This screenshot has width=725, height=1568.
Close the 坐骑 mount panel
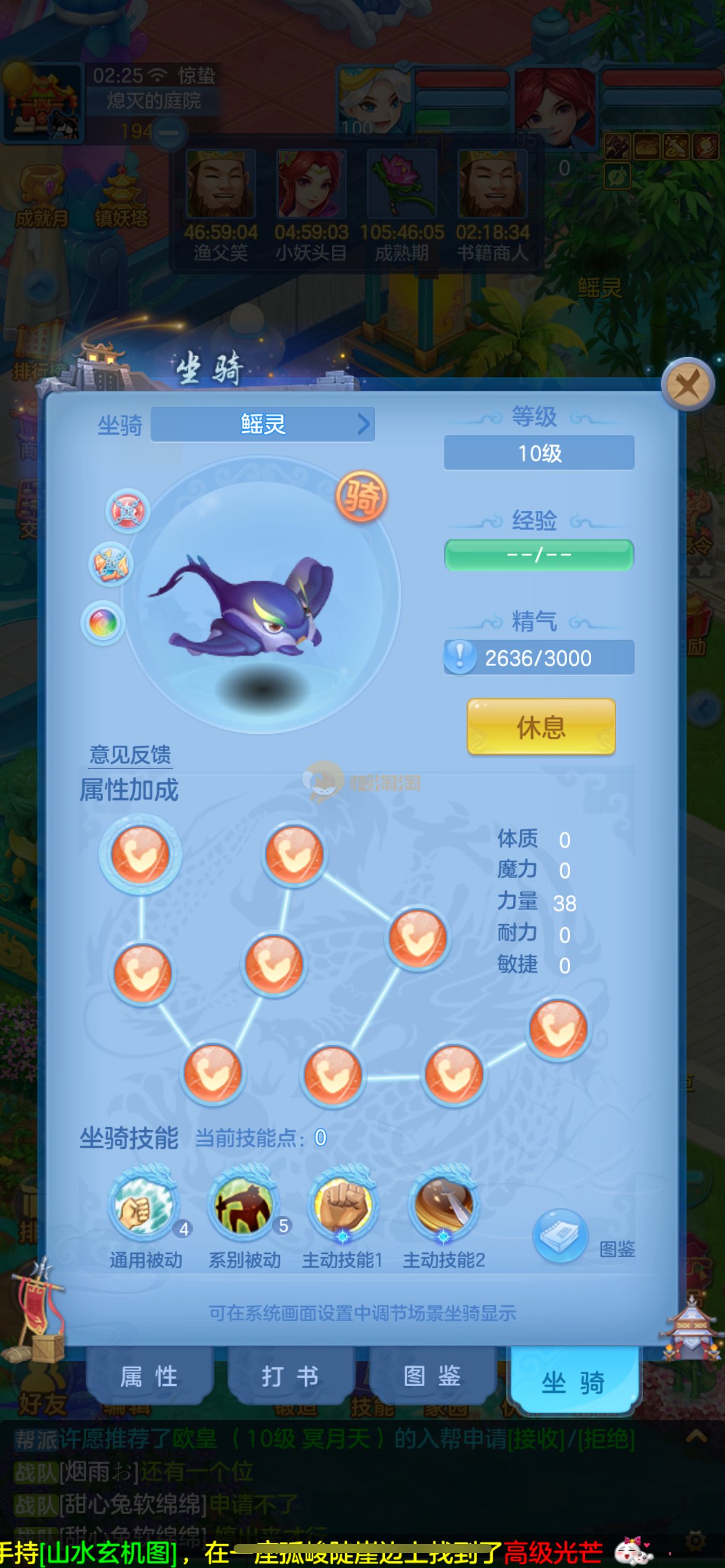pos(687,385)
